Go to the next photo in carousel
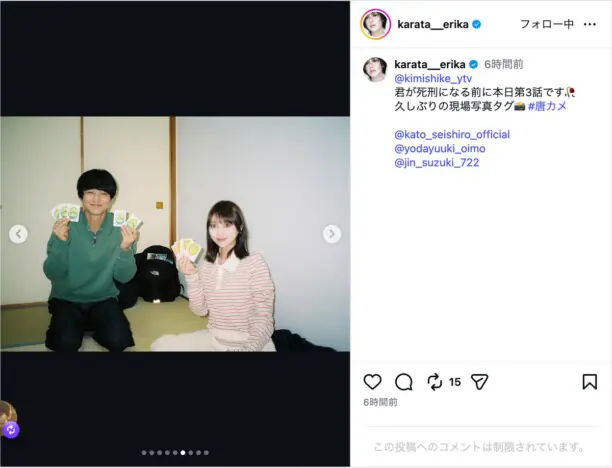 332,234
